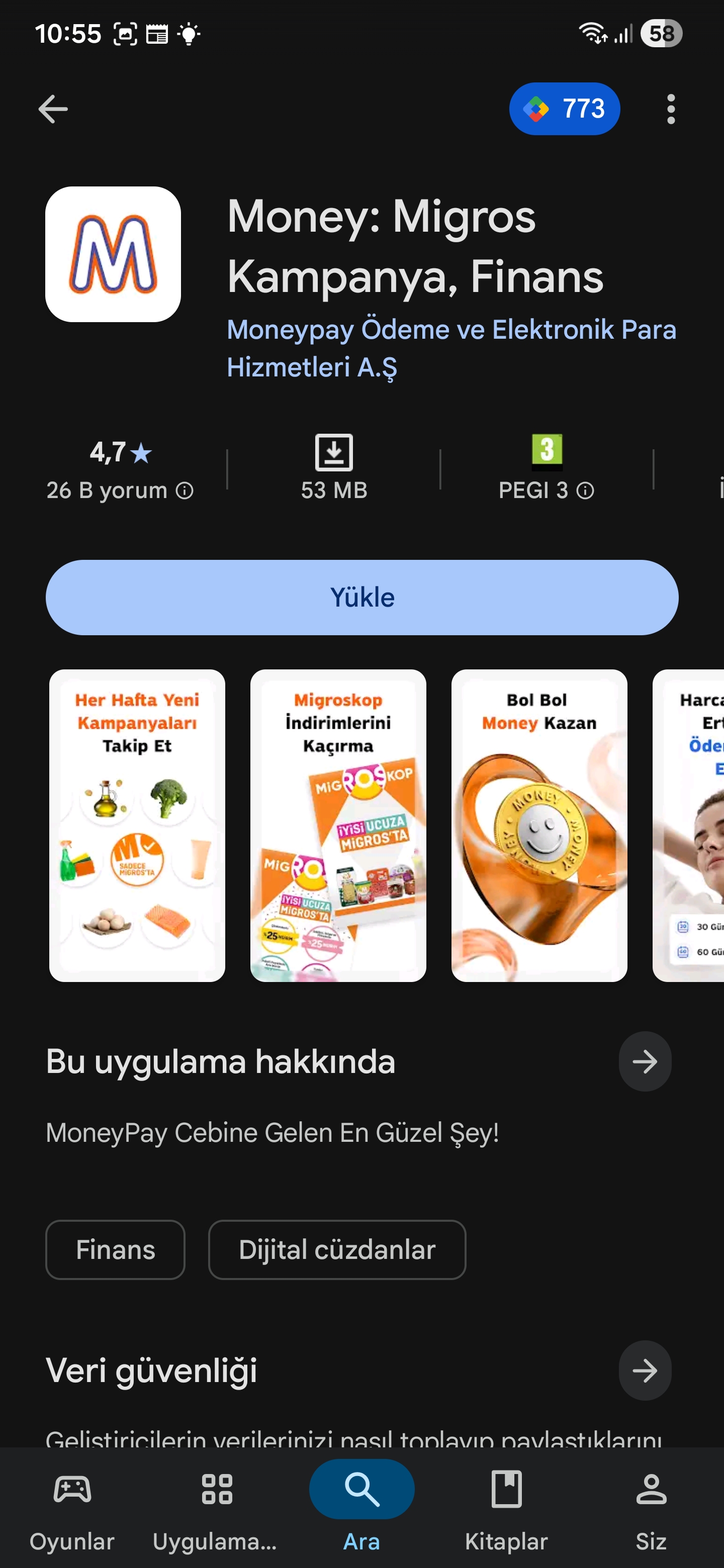The image size is (724, 1568).
Task: Open 'Veri güvenliği' details arrow
Action: pyautogui.click(x=644, y=1370)
